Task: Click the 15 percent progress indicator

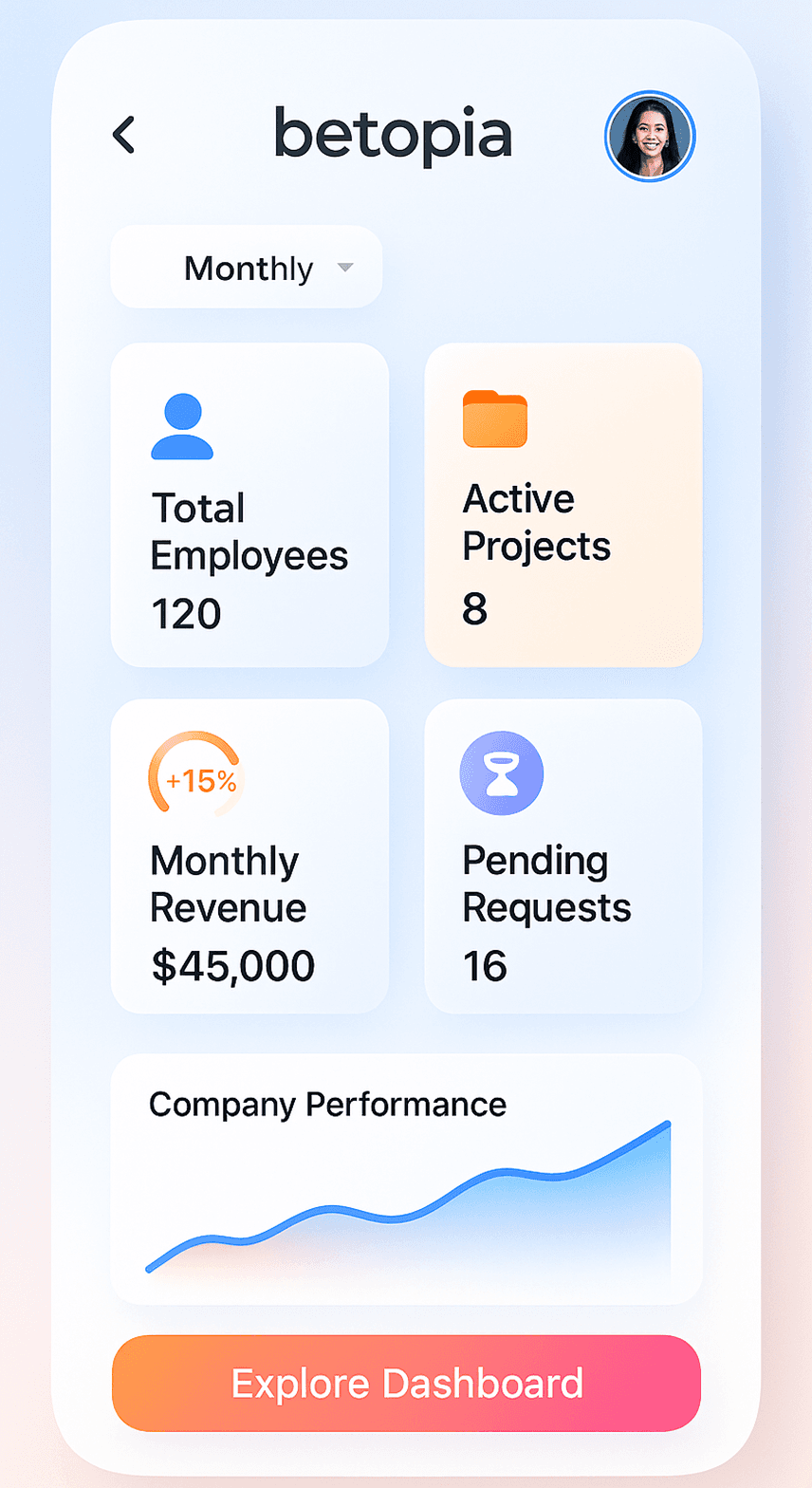Action: (194, 778)
